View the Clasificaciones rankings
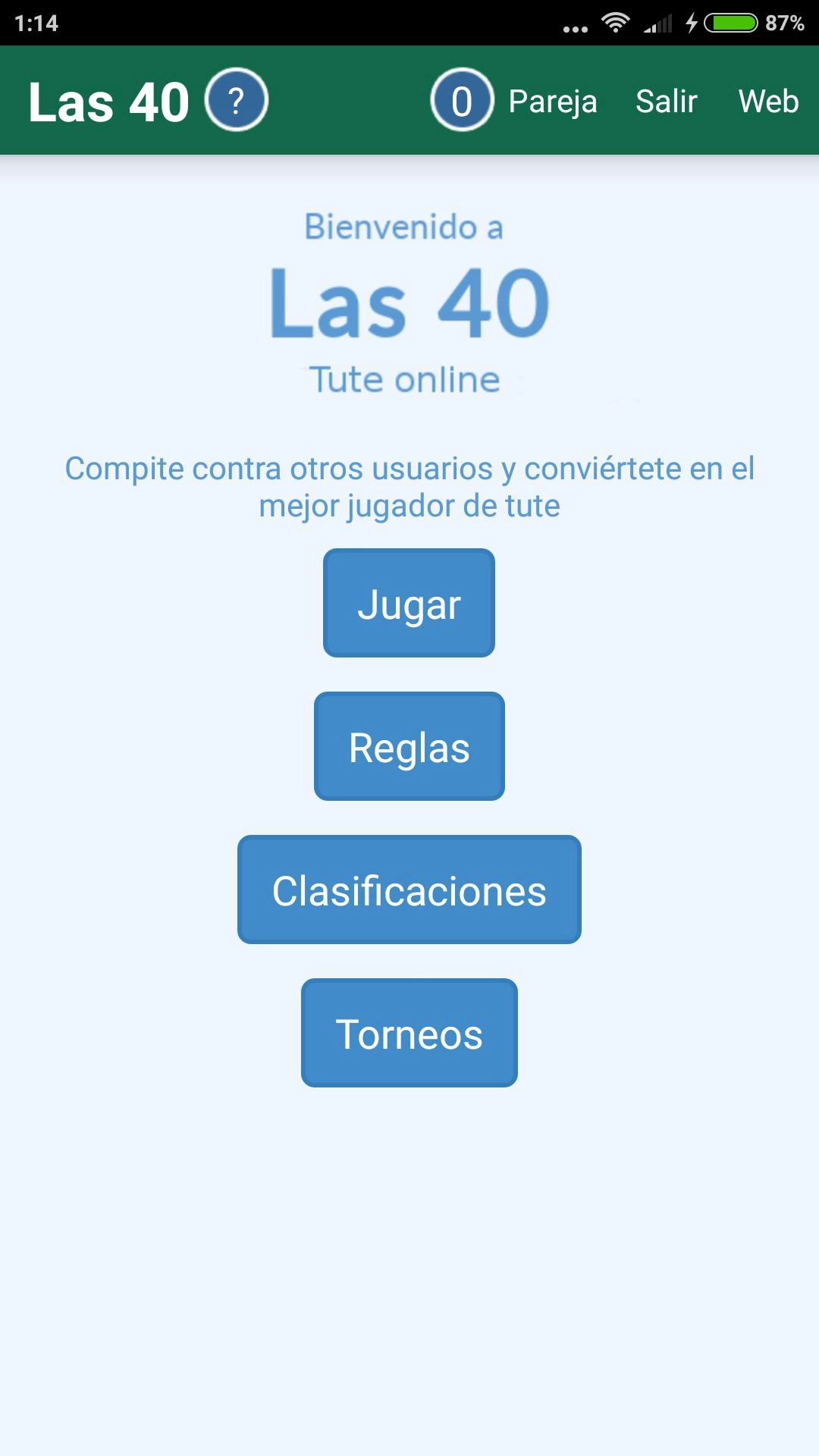 pos(409,890)
